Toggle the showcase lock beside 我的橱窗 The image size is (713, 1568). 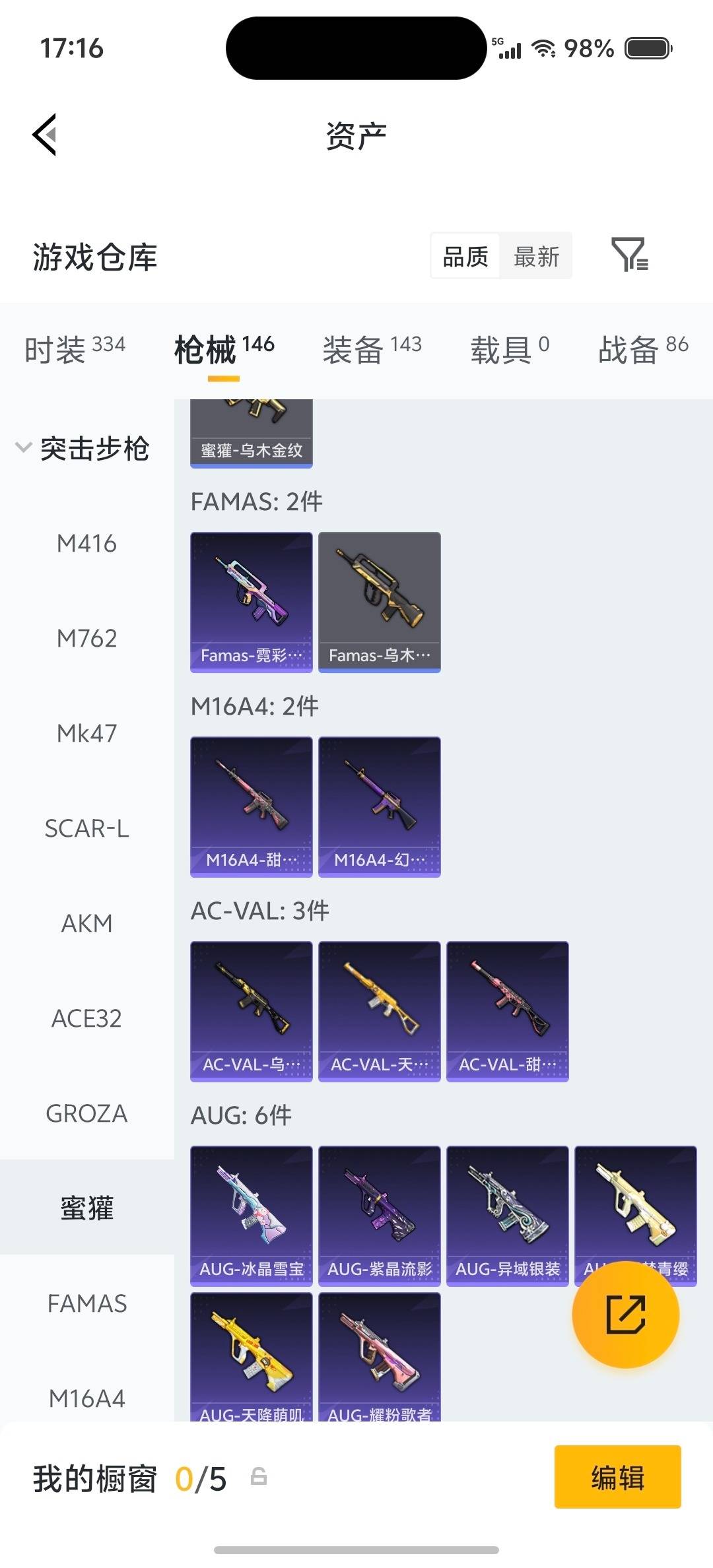pos(259,1479)
